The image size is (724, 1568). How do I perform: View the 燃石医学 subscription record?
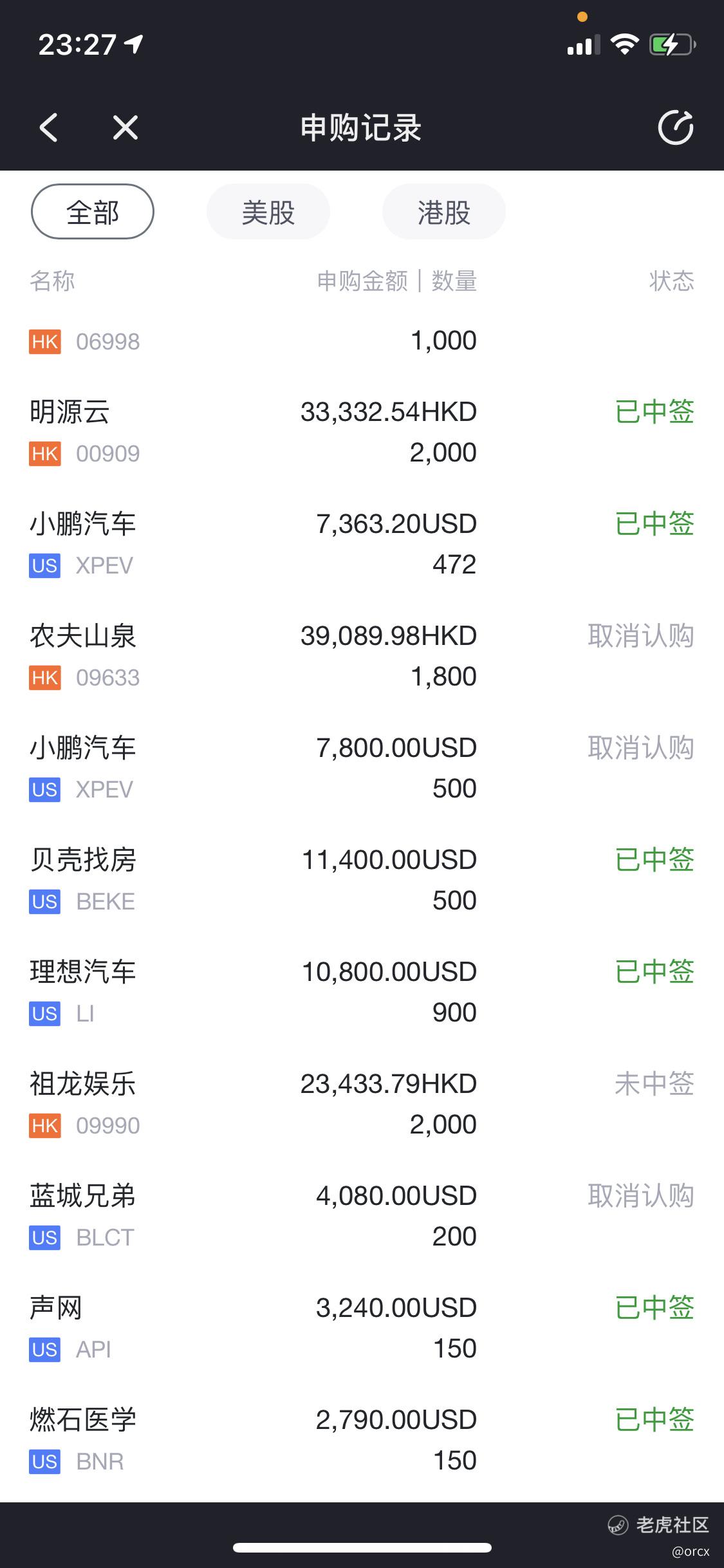click(360, 1440)
